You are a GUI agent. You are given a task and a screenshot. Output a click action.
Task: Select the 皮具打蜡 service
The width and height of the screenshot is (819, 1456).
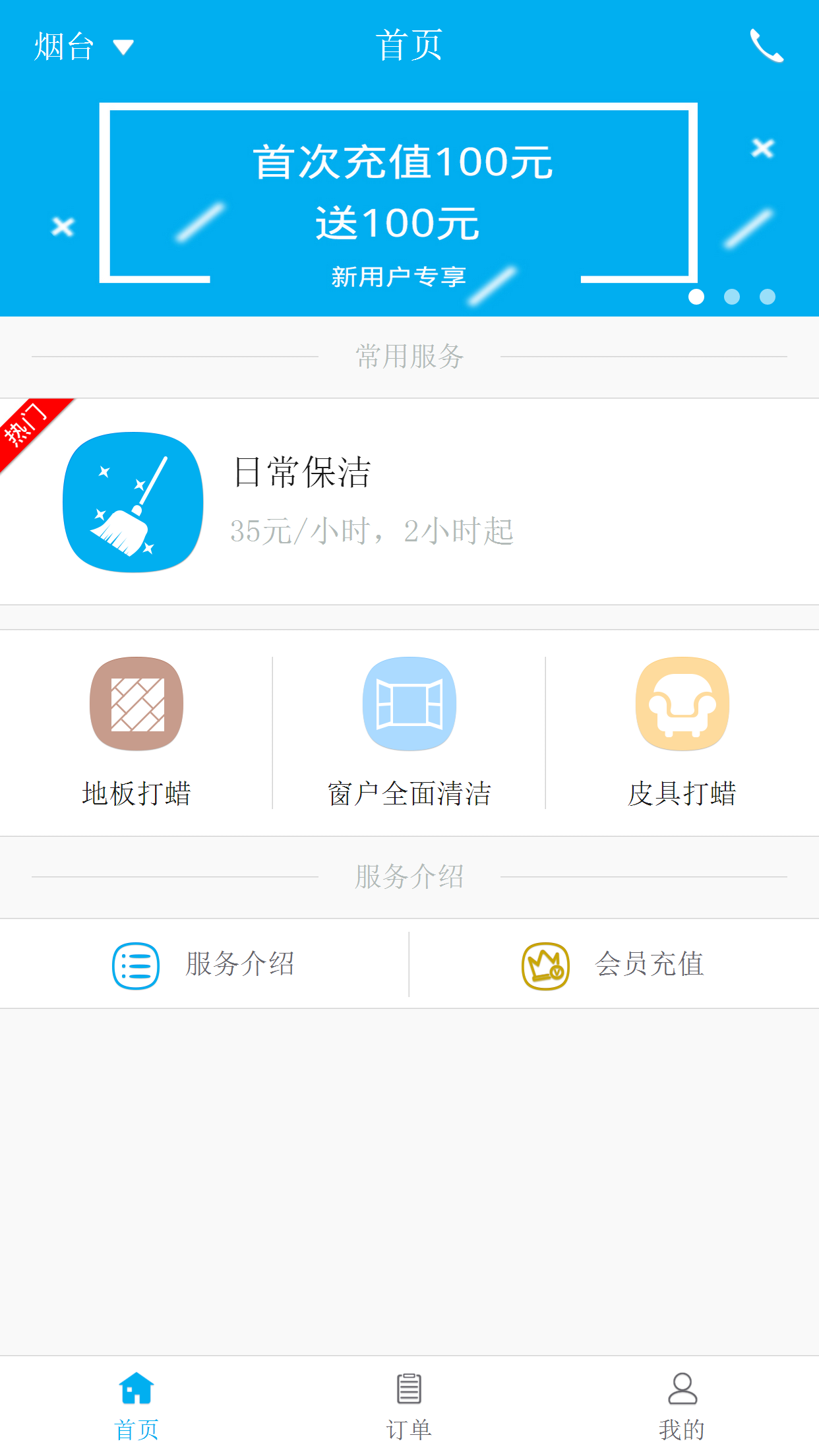[682, 732]
